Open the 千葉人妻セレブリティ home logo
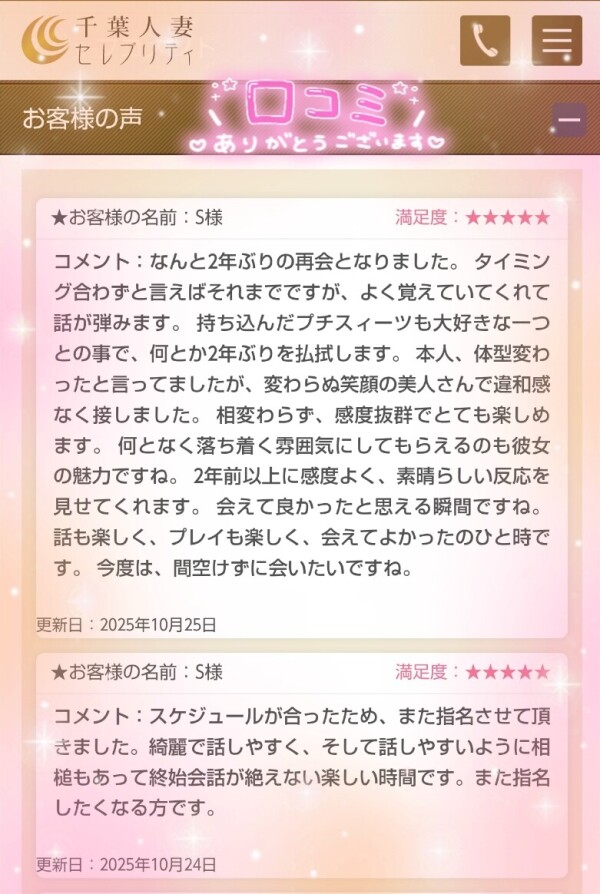Image resolution: width=600 pixels, height=894 pixels. 110,40
